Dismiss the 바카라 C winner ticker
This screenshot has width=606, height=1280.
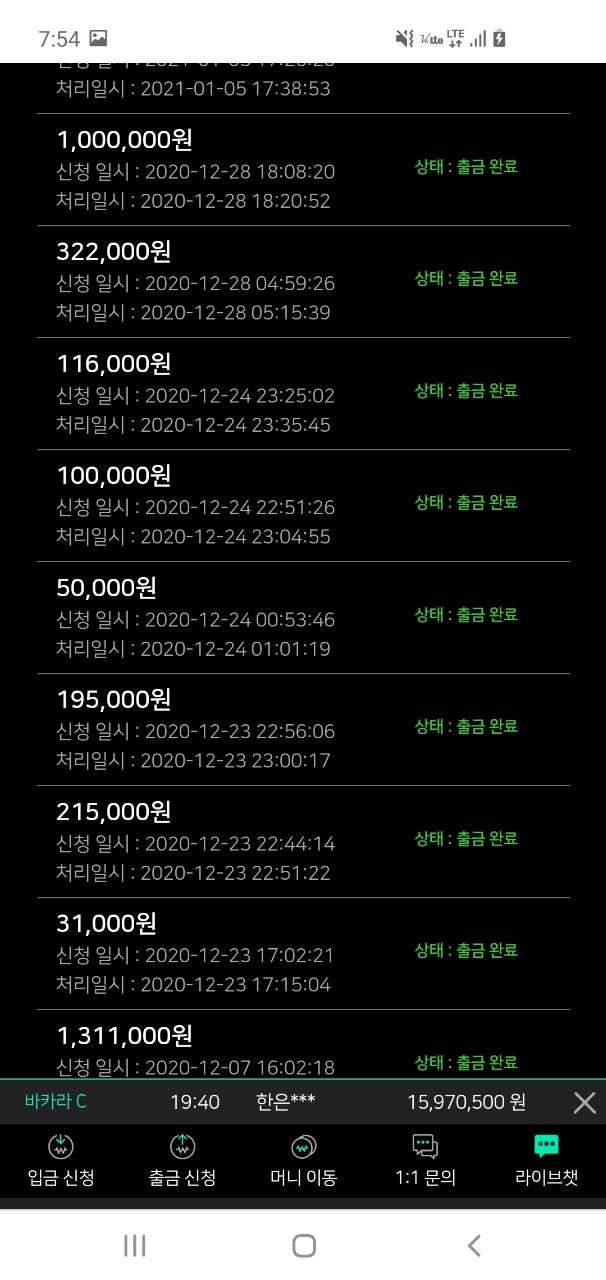584,1103
